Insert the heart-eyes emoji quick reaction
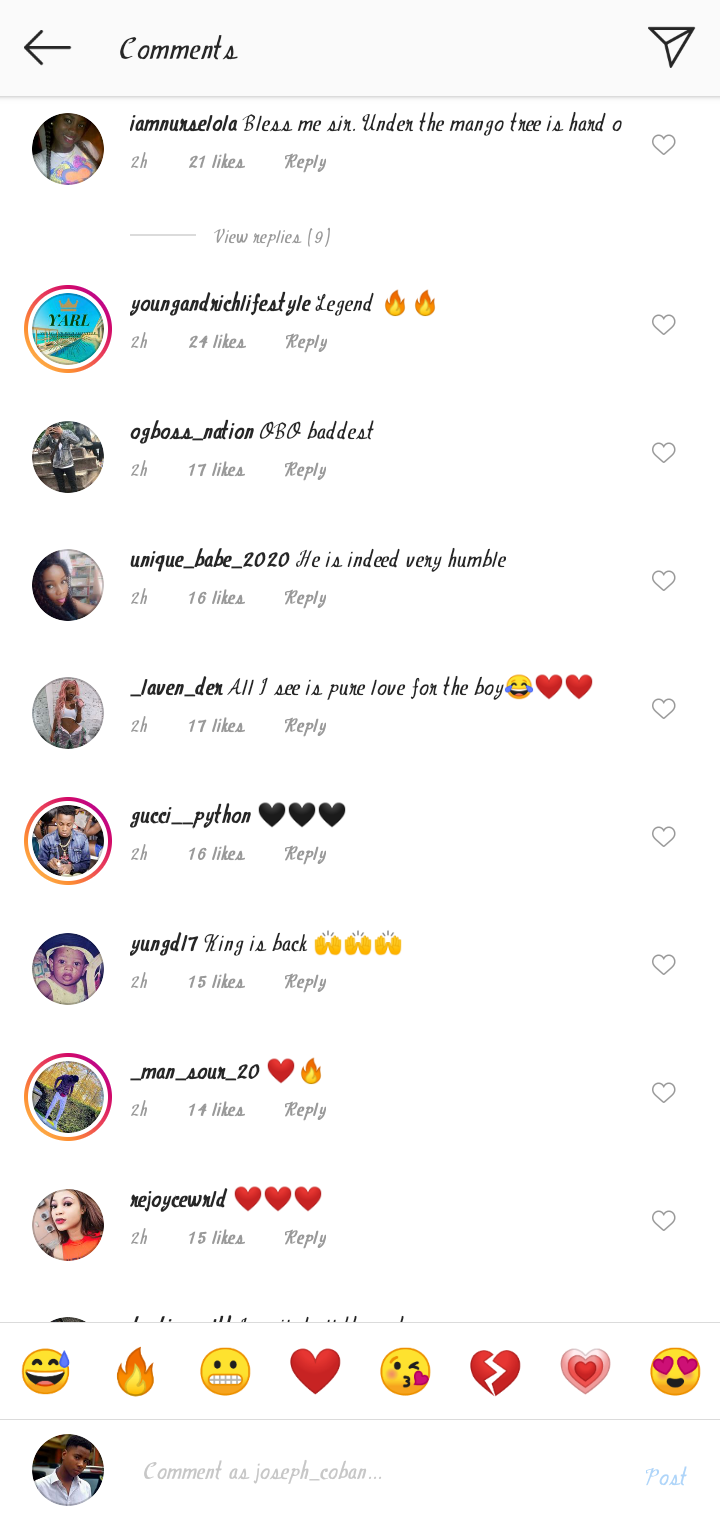This screenshot has height=1519, width=720. pyautogui.click(x=675, y=1371)
